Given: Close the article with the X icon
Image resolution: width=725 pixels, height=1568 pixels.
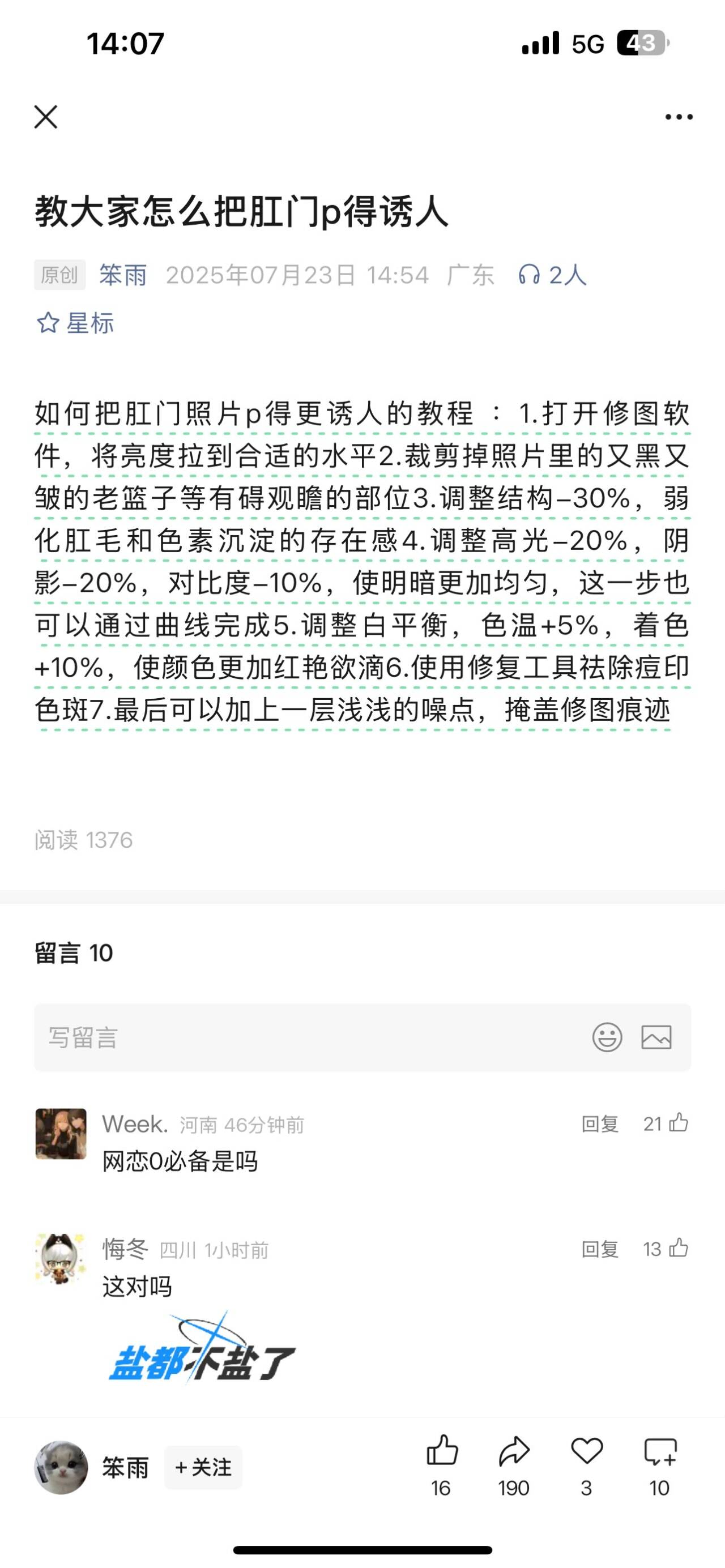Looking at the screenshot, I should click(x=46, y=117).
